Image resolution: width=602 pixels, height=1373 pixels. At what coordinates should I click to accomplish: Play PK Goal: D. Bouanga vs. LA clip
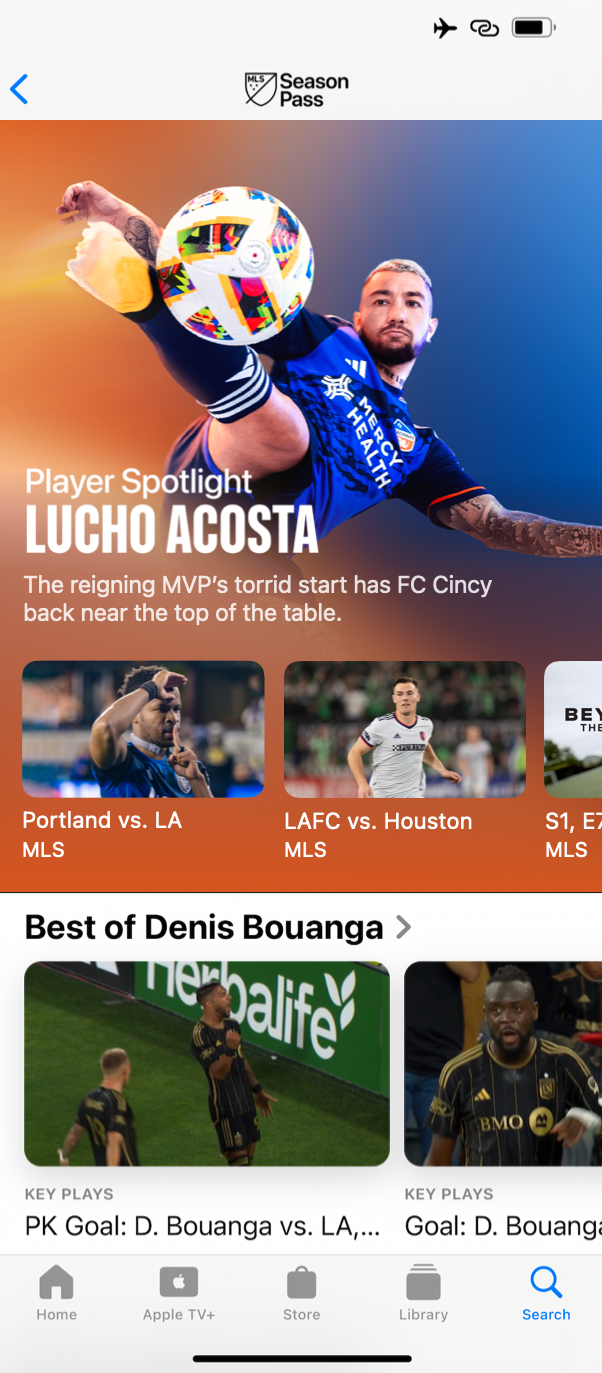[x=206, y=1063]
